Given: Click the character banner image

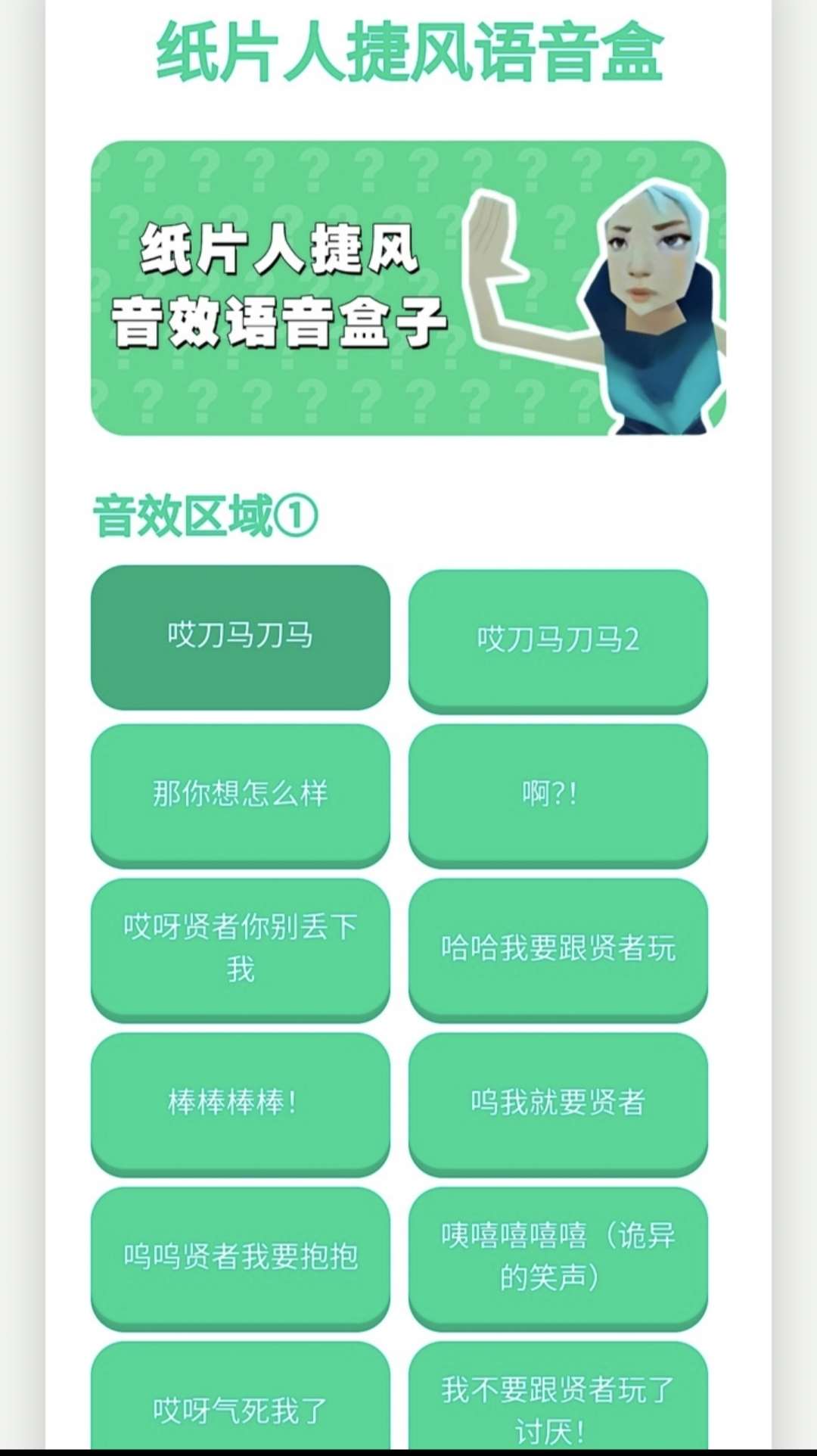Looking at the screenshot, I should coord(408,288).
